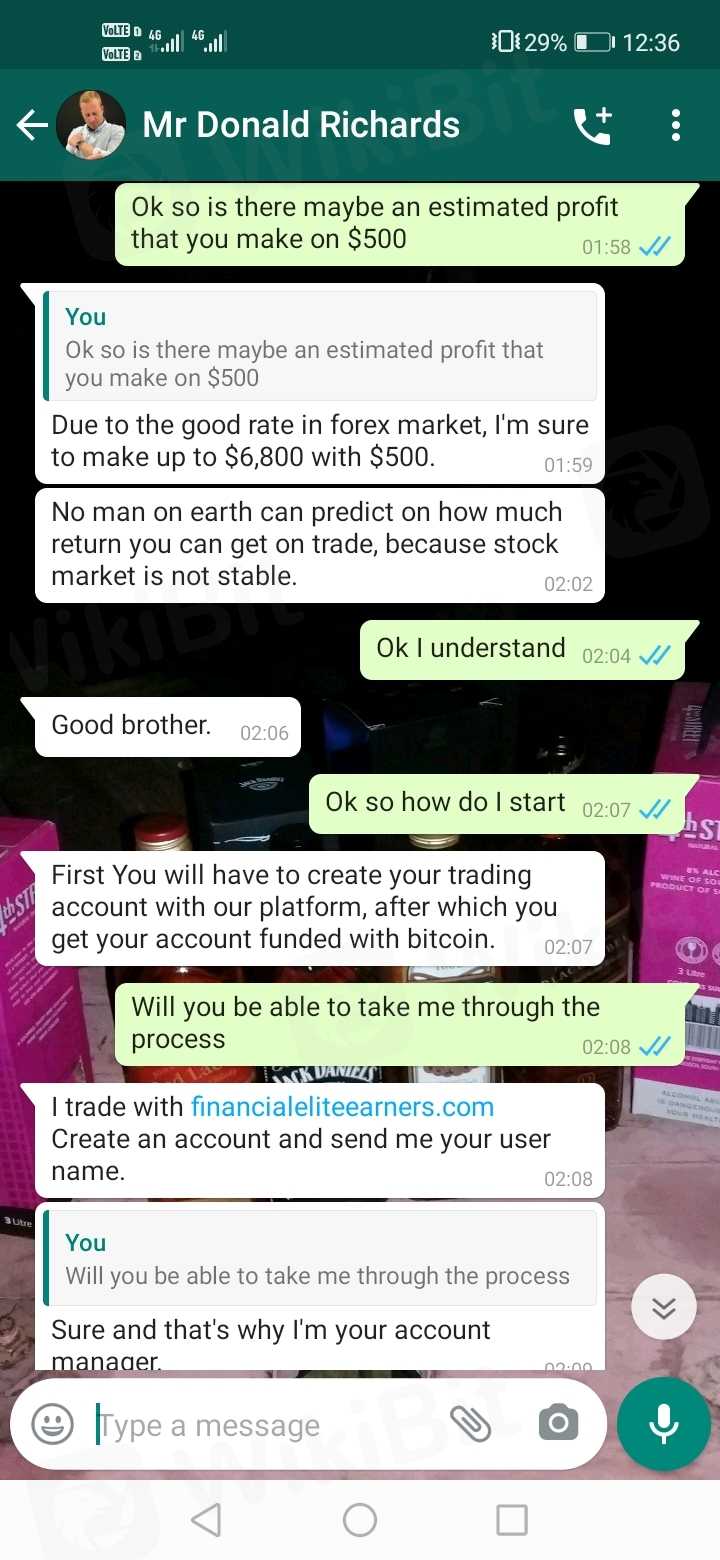
Task: Open the camera to send a photo
Action: [x=558, y=1424]
